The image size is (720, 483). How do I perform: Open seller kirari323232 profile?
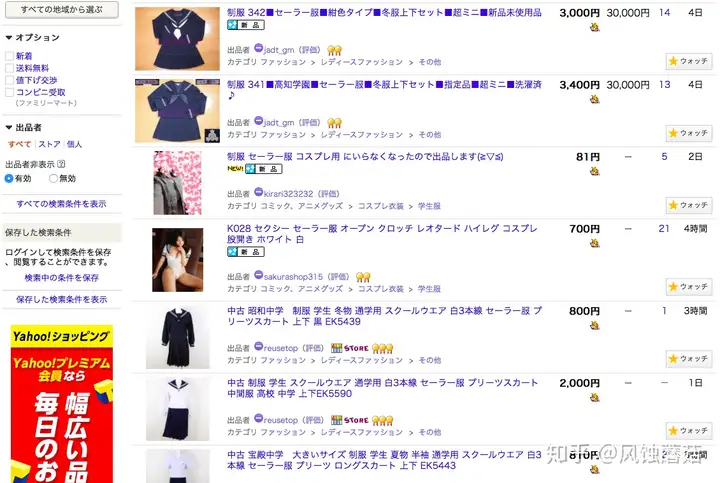point(291,194)
